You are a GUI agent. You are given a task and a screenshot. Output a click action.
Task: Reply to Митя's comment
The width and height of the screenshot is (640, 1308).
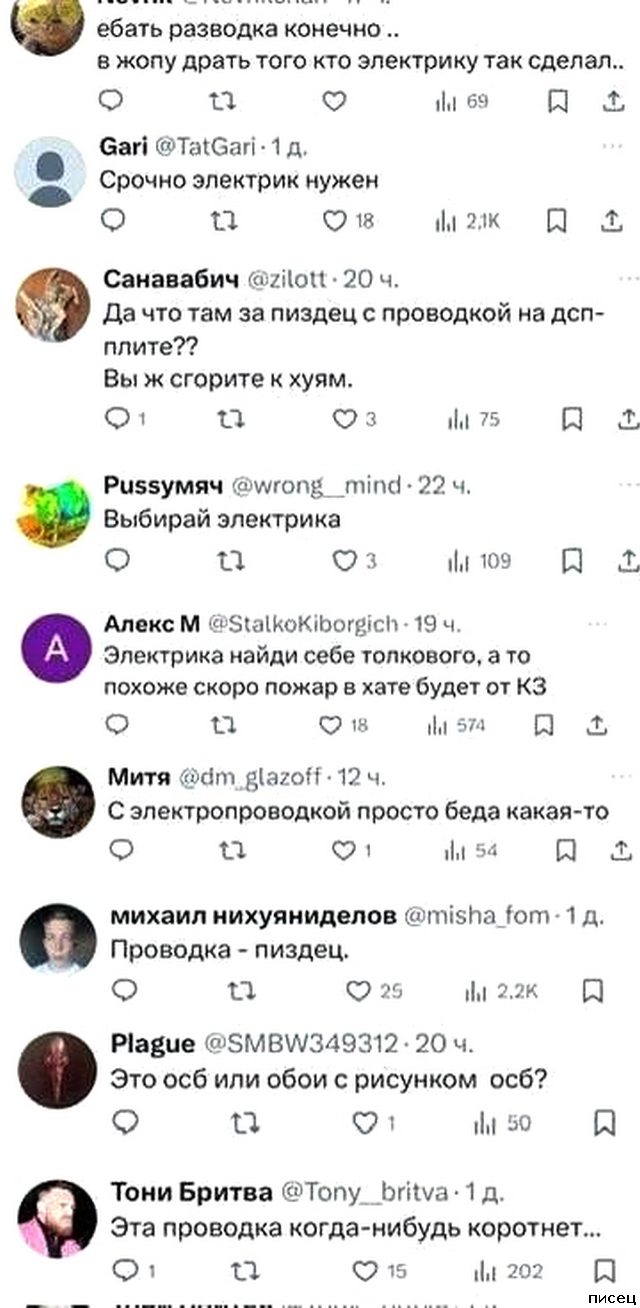point(121,850)
